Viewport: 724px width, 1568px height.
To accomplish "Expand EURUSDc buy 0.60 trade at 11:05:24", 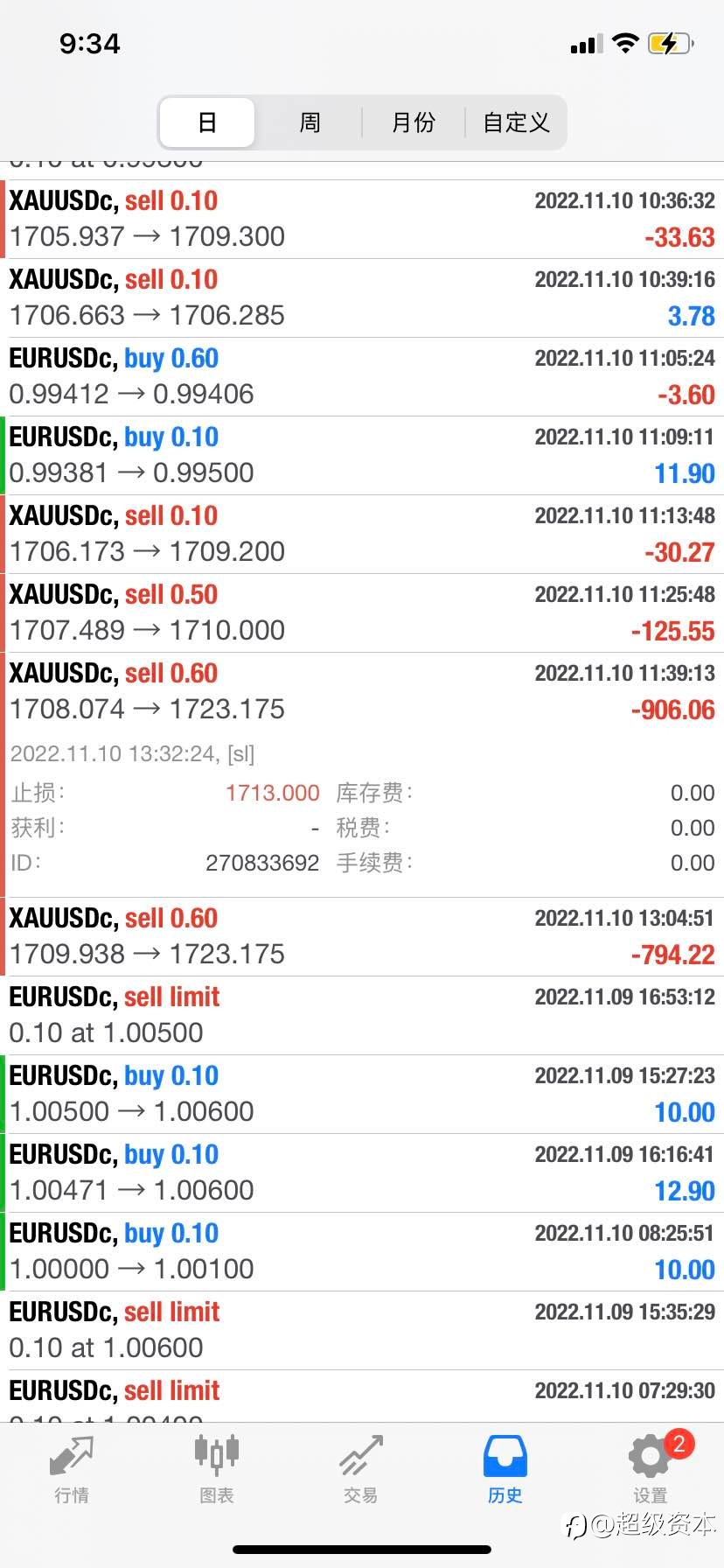I will pyautogui.click(x=362, y=377).
